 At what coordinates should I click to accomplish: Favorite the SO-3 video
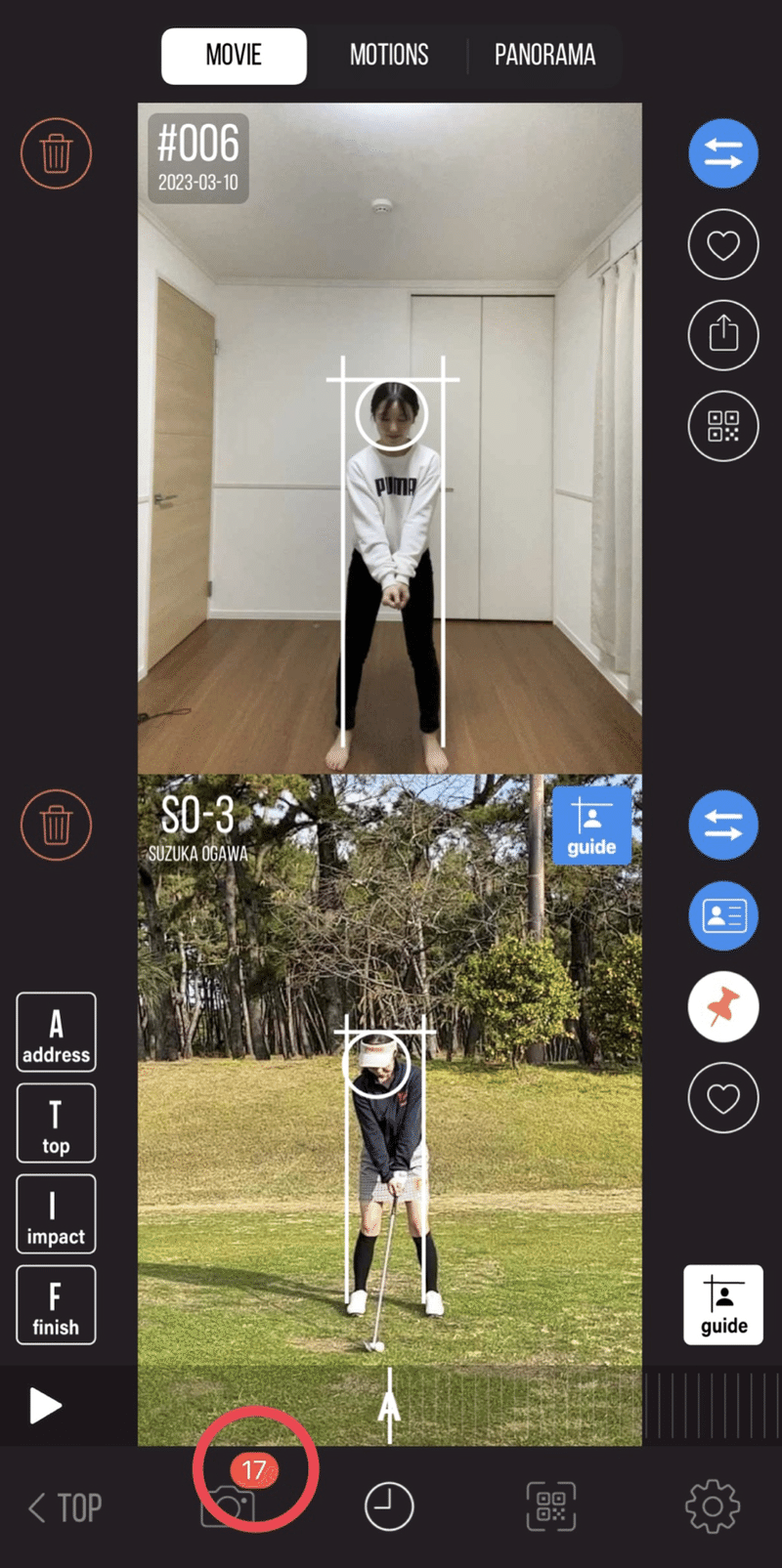click(x=723, y=1098)
